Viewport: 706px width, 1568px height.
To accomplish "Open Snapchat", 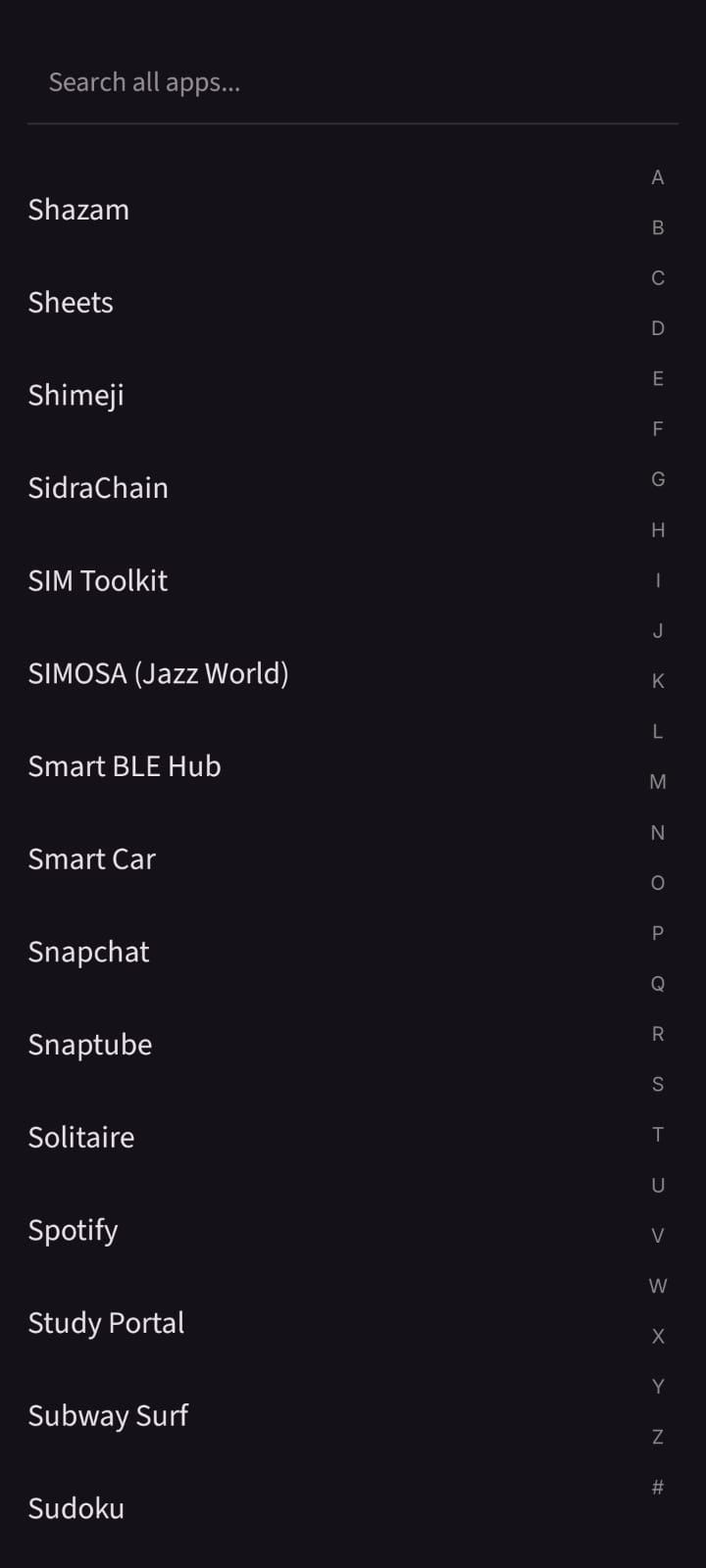I will [88, 951].
